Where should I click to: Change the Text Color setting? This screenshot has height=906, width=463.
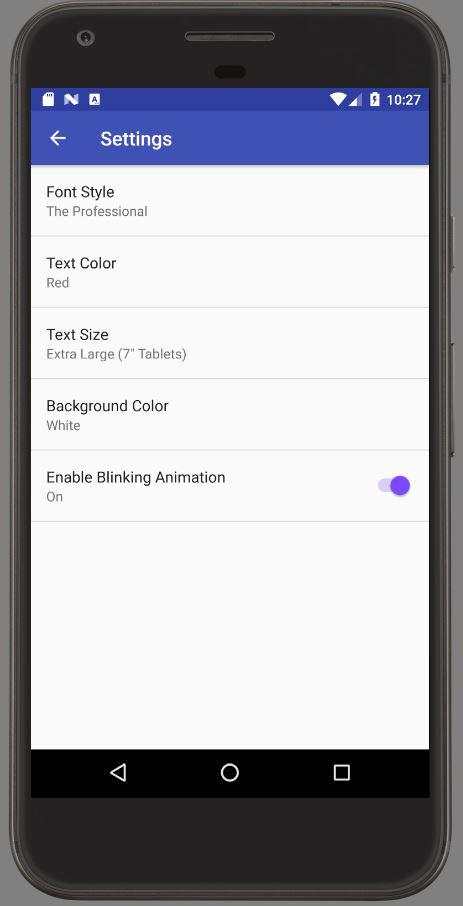(229, 272)
